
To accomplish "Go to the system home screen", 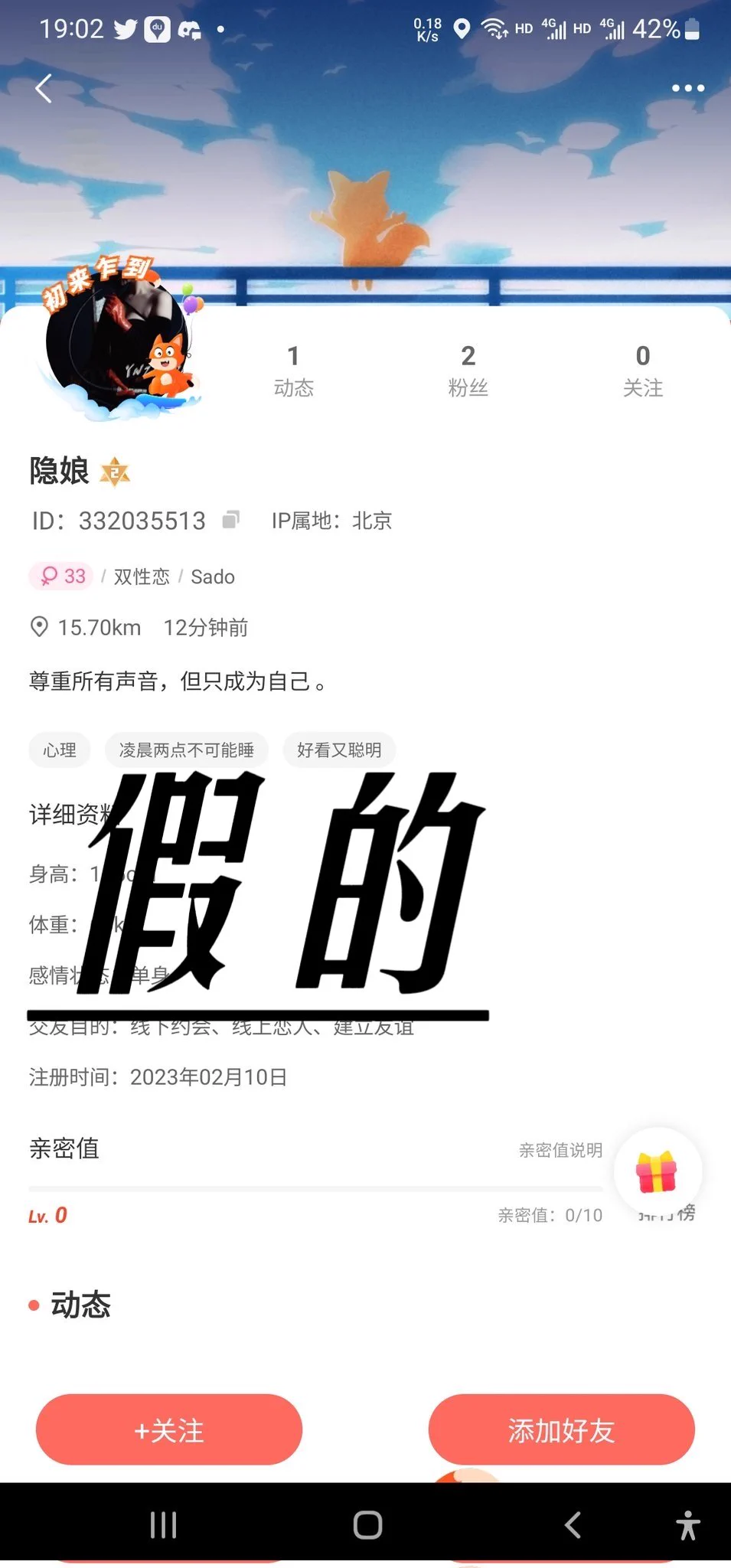I will pyautogui.click(x=367, y=1524).
